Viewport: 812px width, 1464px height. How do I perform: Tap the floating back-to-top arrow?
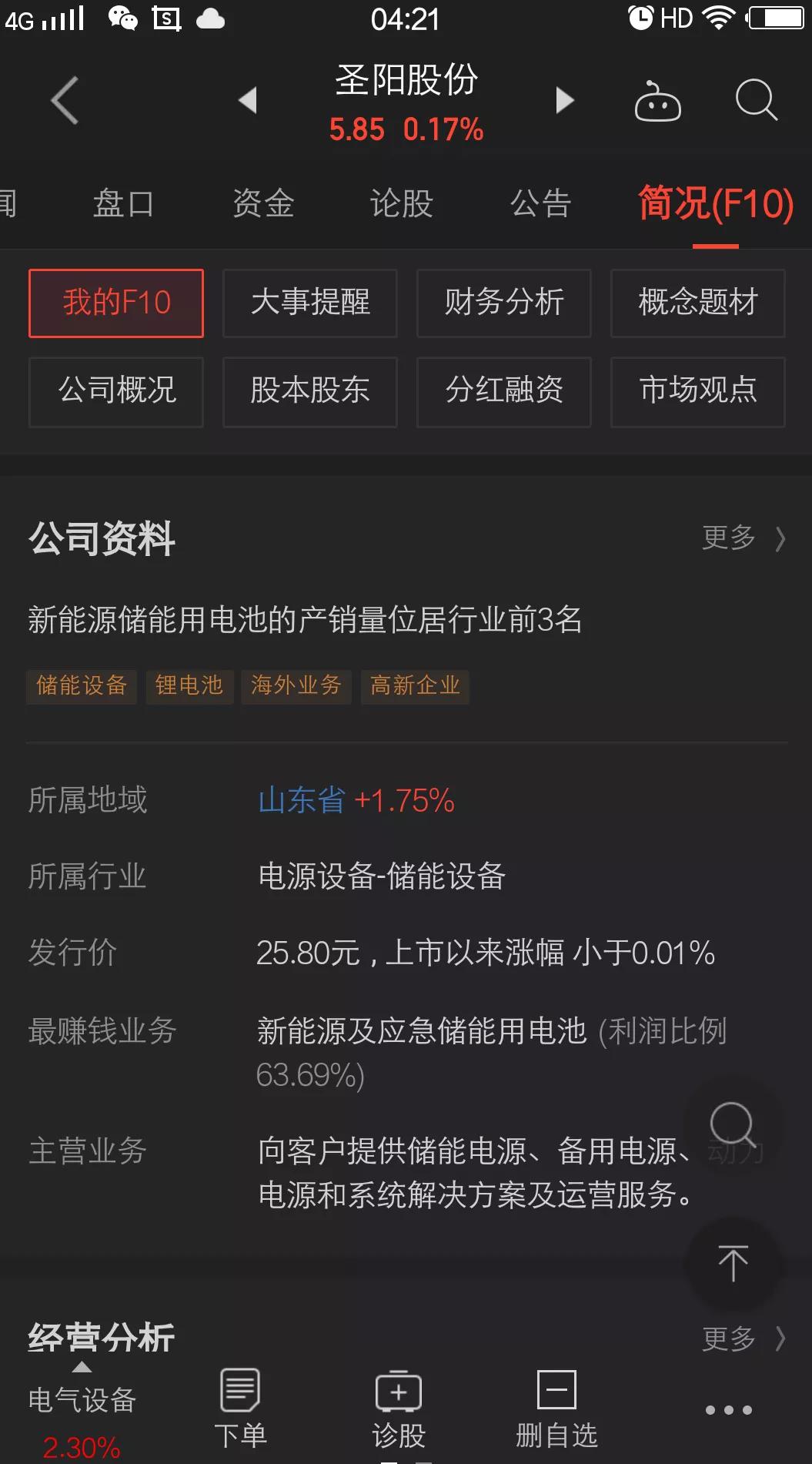(x=733, y=1261)
